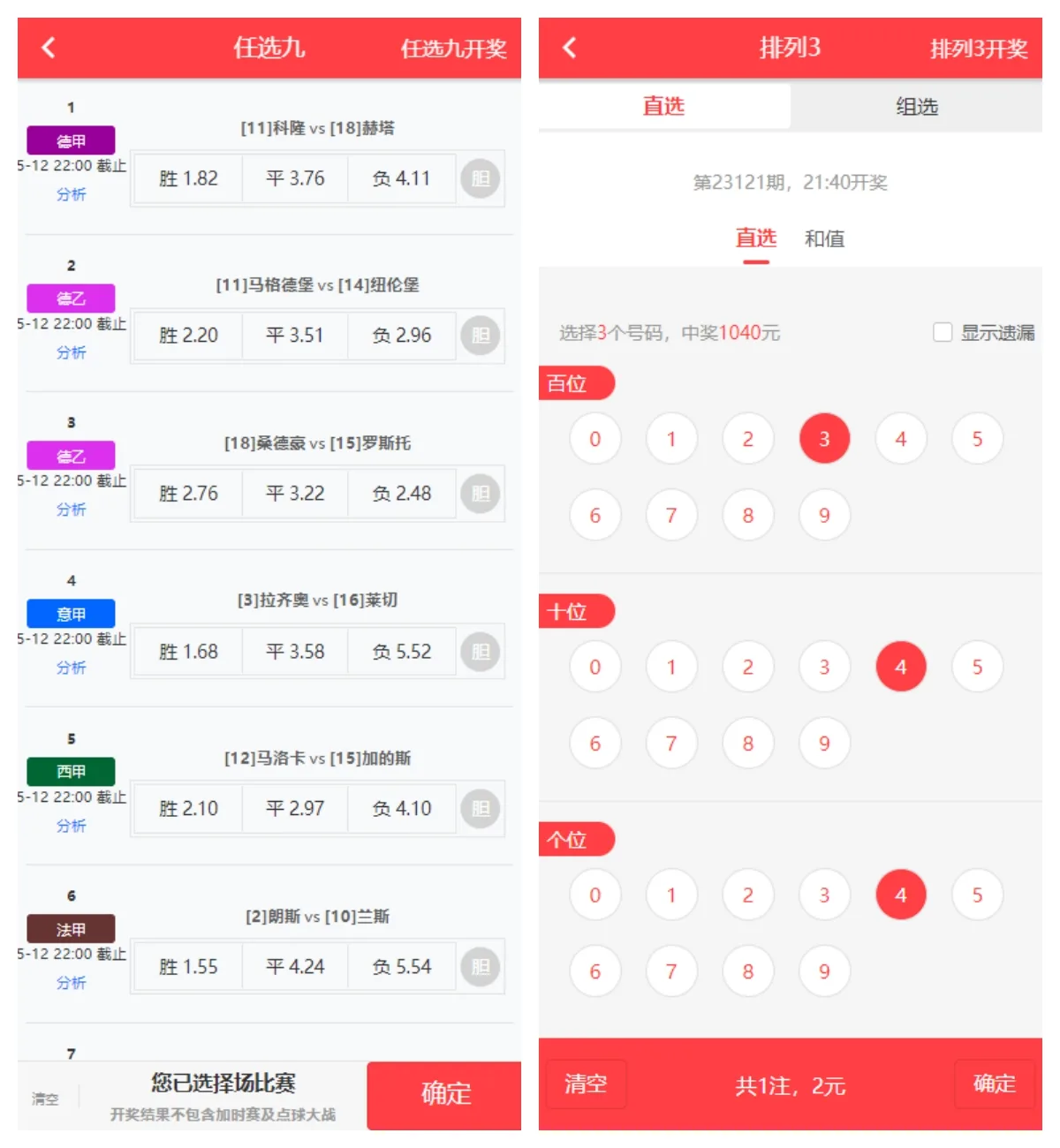Select 胜 1.82 odds for match 1
Image resolution: width=1060 pixels, height=1148 pixels.
186,177
